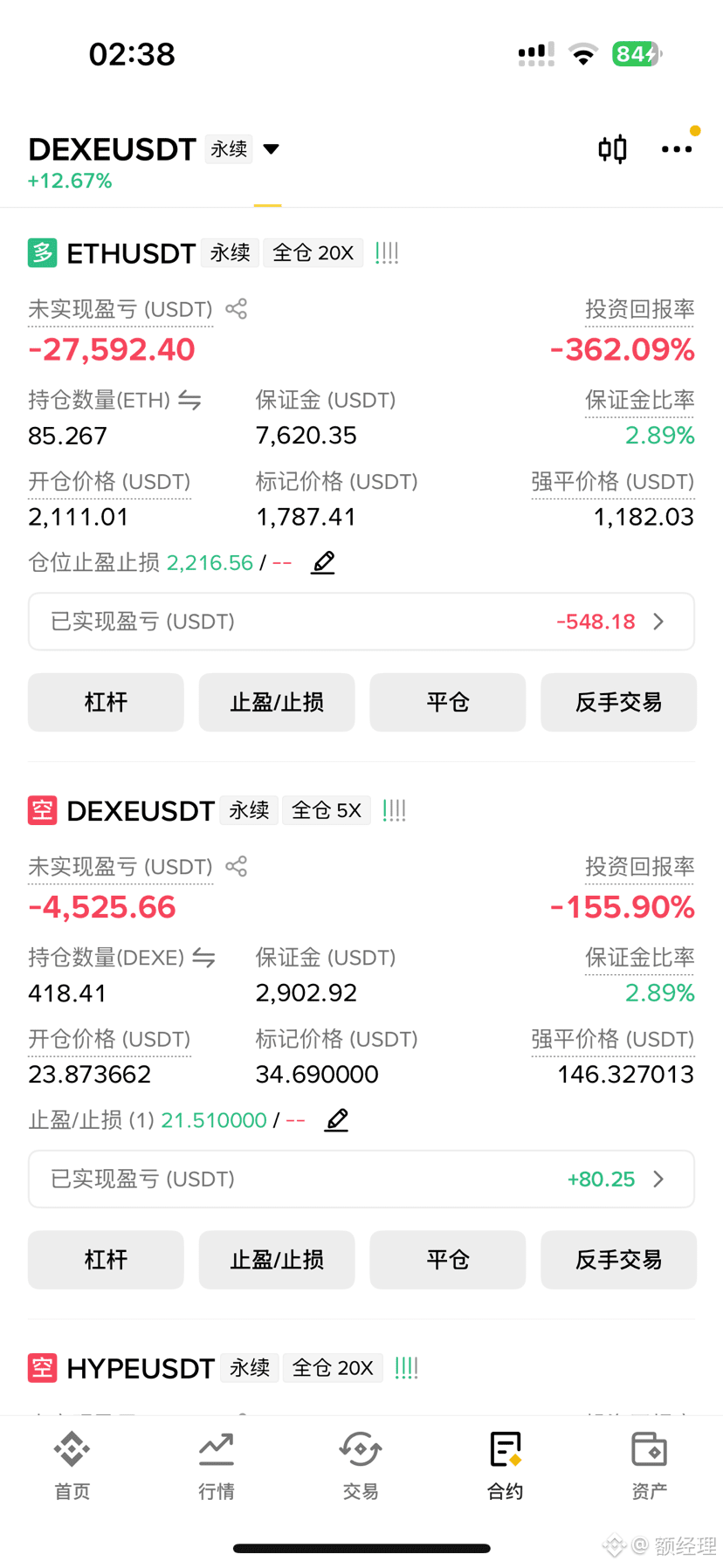This screenshot has height=1568, width=723.
Task: Open the 资产 tab
Action: (x=649, y=1466)
